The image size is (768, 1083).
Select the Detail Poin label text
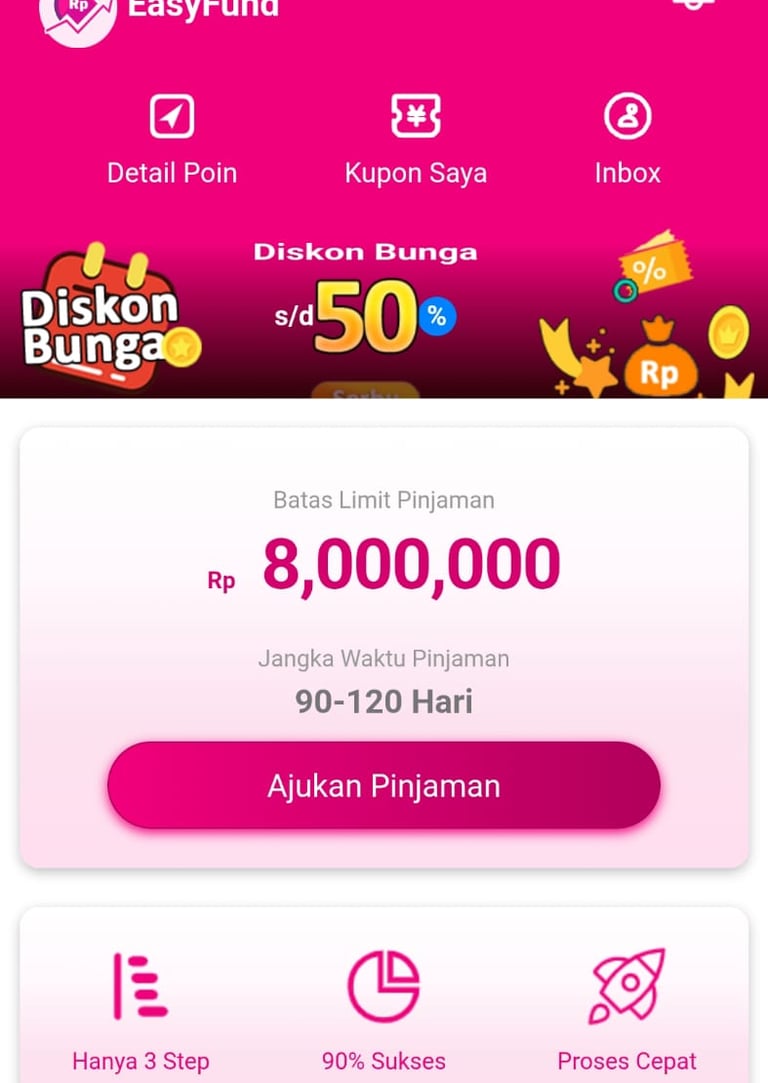171,172
